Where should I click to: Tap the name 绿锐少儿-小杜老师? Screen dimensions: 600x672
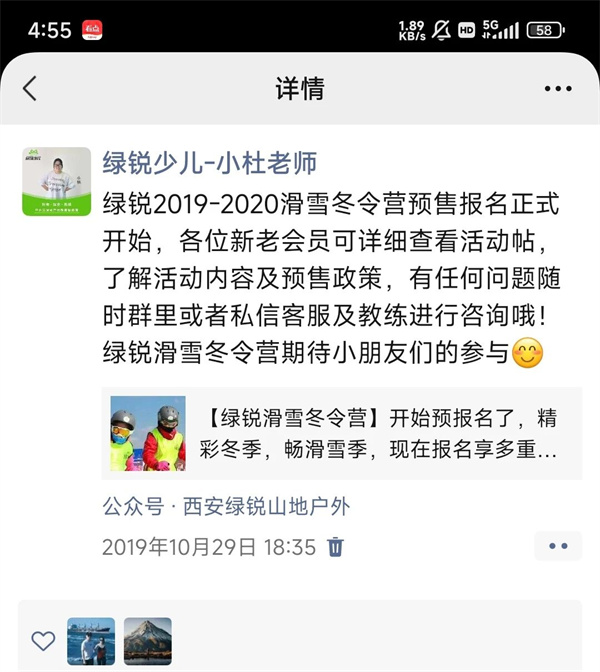(x=210, y=162)
